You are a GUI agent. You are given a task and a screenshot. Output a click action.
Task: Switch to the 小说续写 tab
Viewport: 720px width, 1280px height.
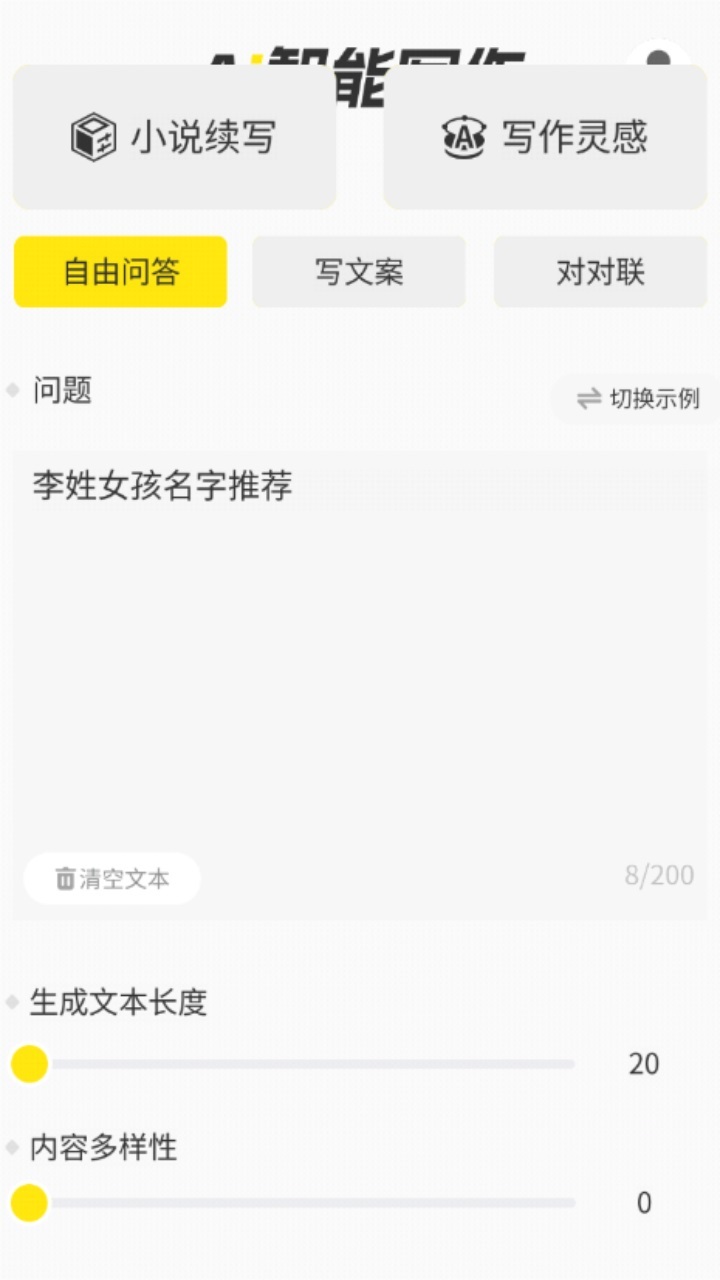(x=175, y=140)
